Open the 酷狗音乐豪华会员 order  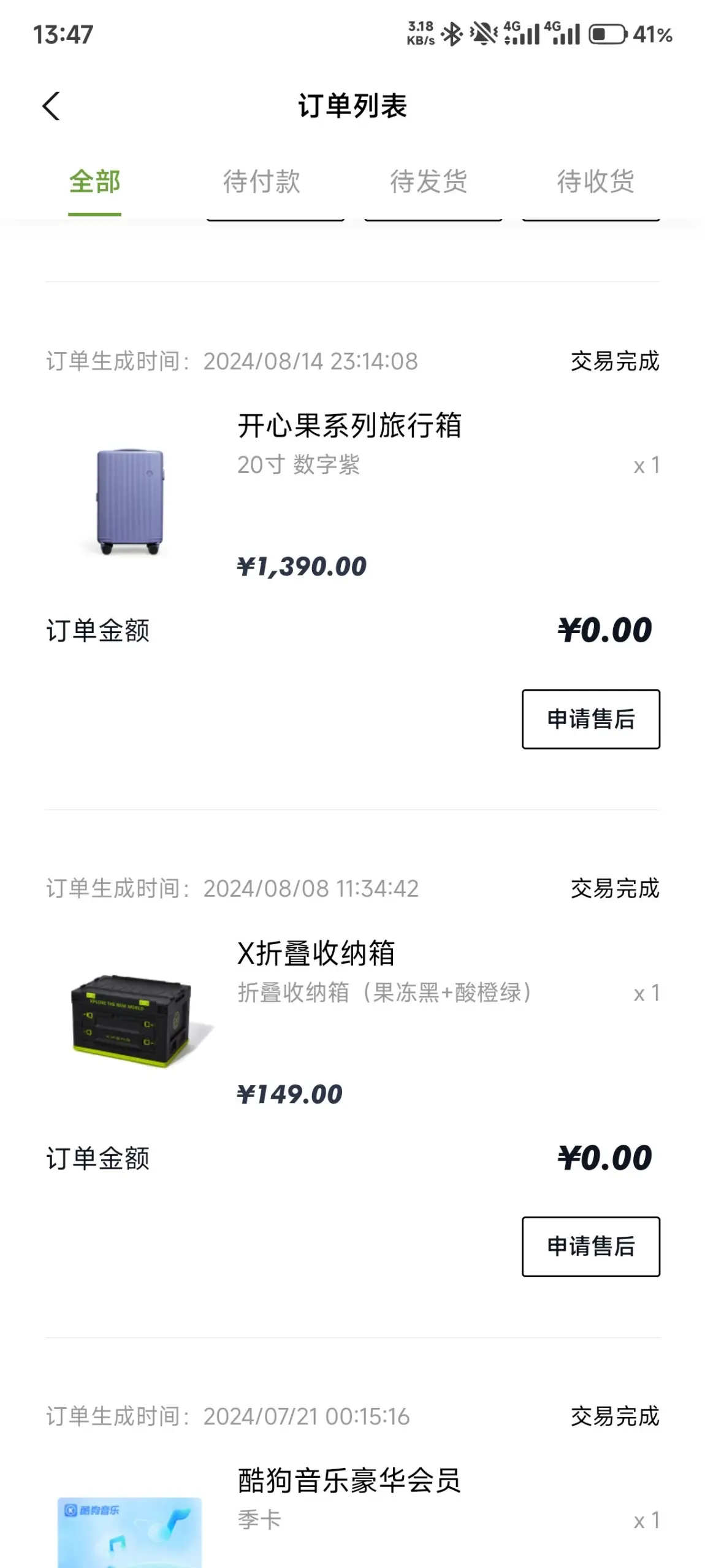[x=349, y=1481]
